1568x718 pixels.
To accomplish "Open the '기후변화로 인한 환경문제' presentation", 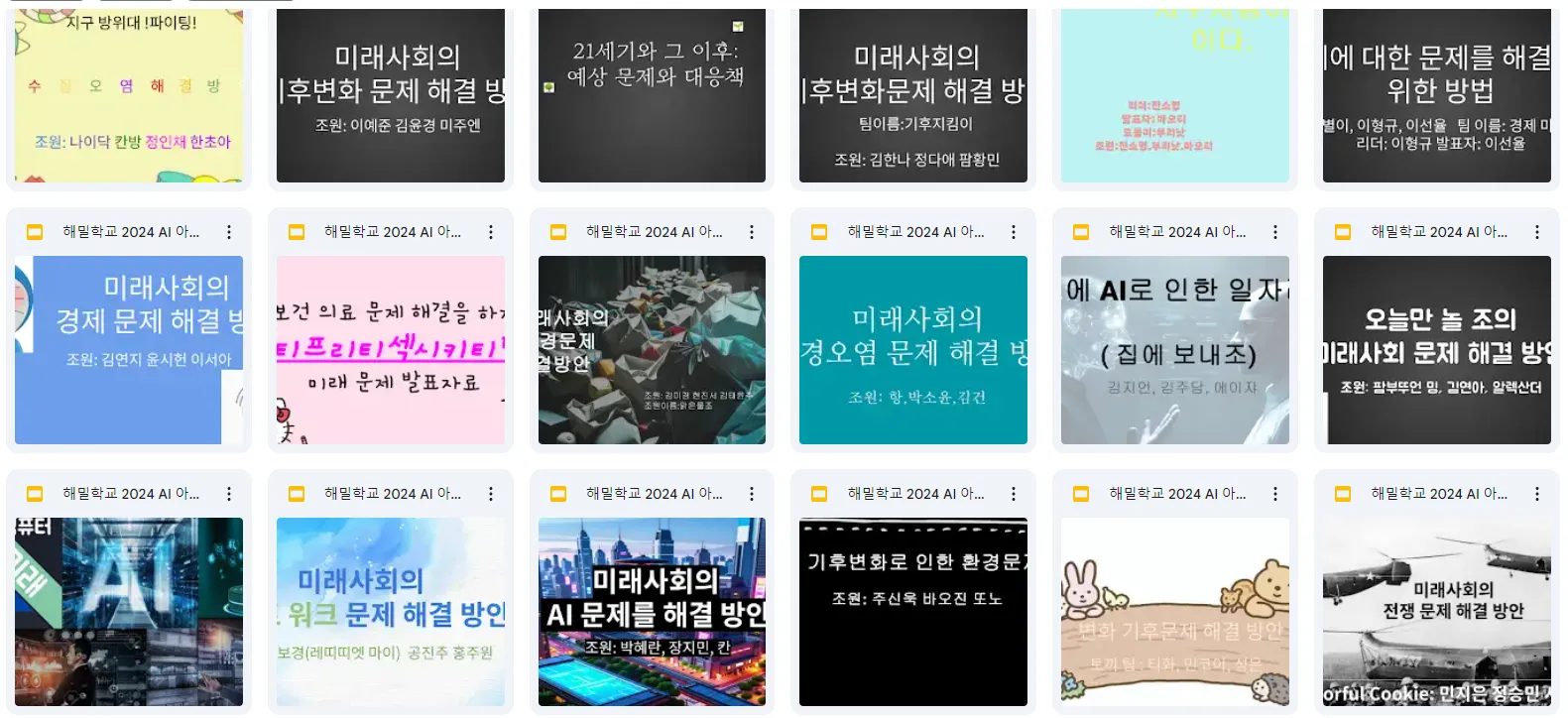I will pos(912,611).
